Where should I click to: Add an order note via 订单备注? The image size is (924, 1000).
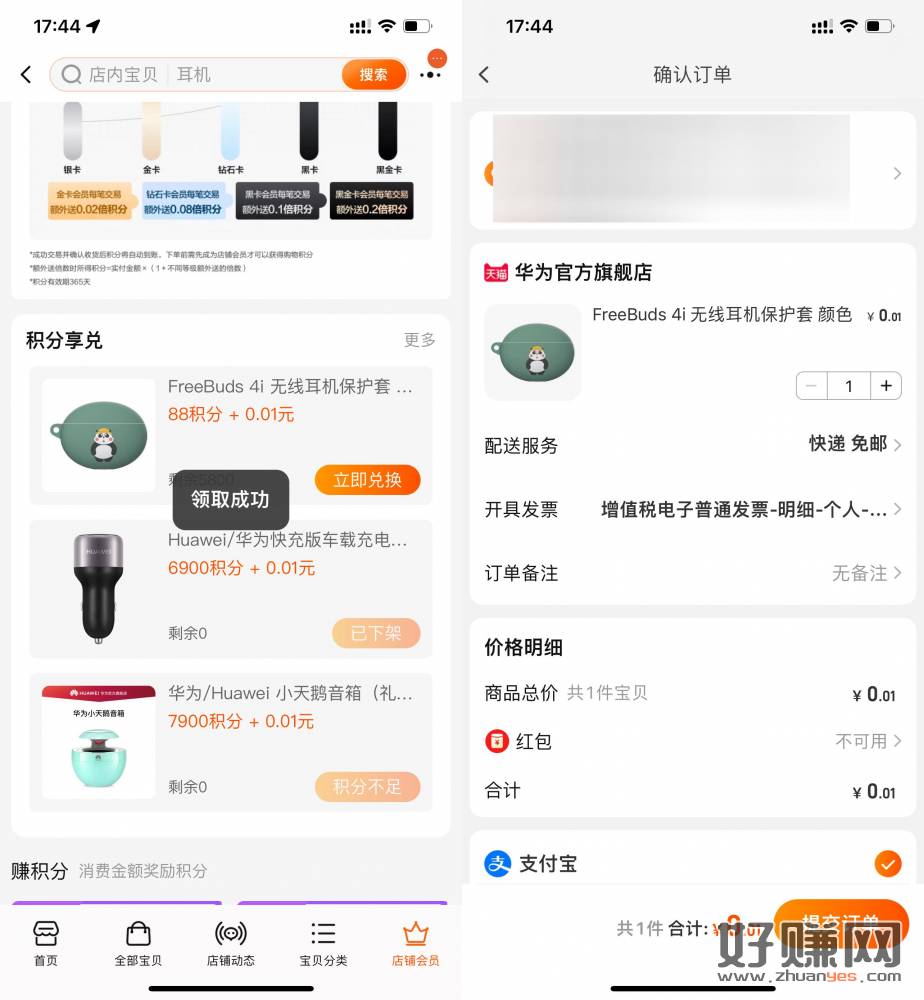692,573
